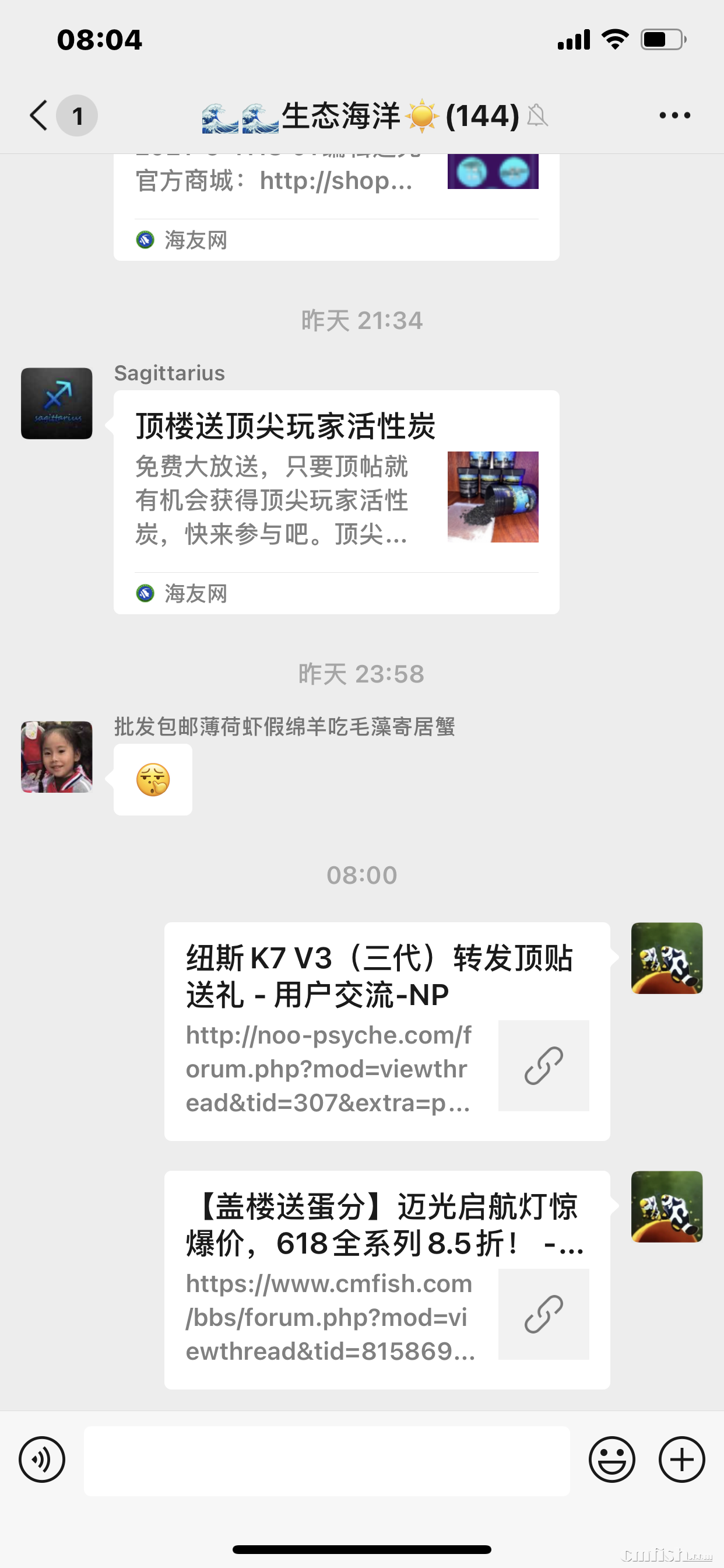Switch to voice message input
724x1568 pixels.
42,1459
